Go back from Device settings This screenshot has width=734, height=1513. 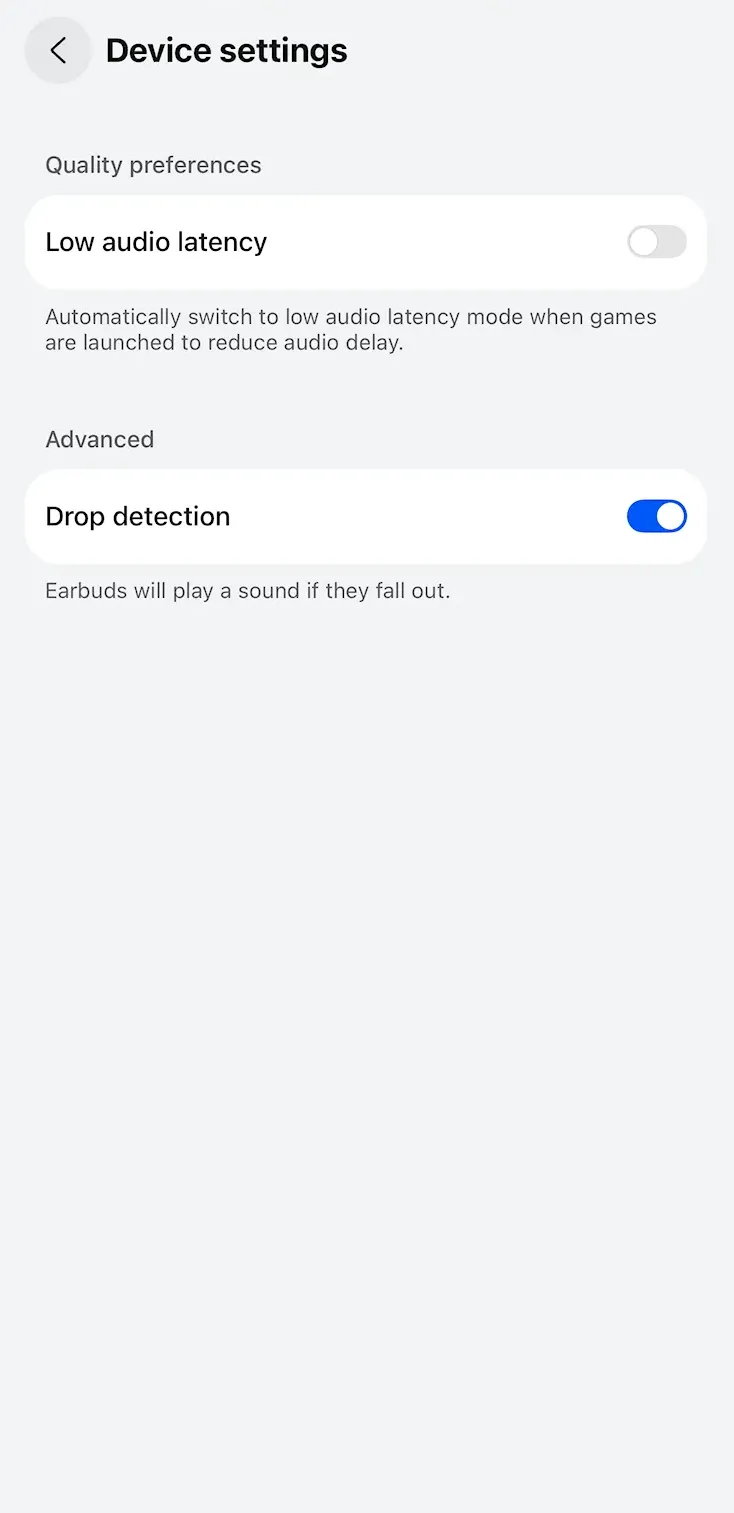click(x=58, y=50)
